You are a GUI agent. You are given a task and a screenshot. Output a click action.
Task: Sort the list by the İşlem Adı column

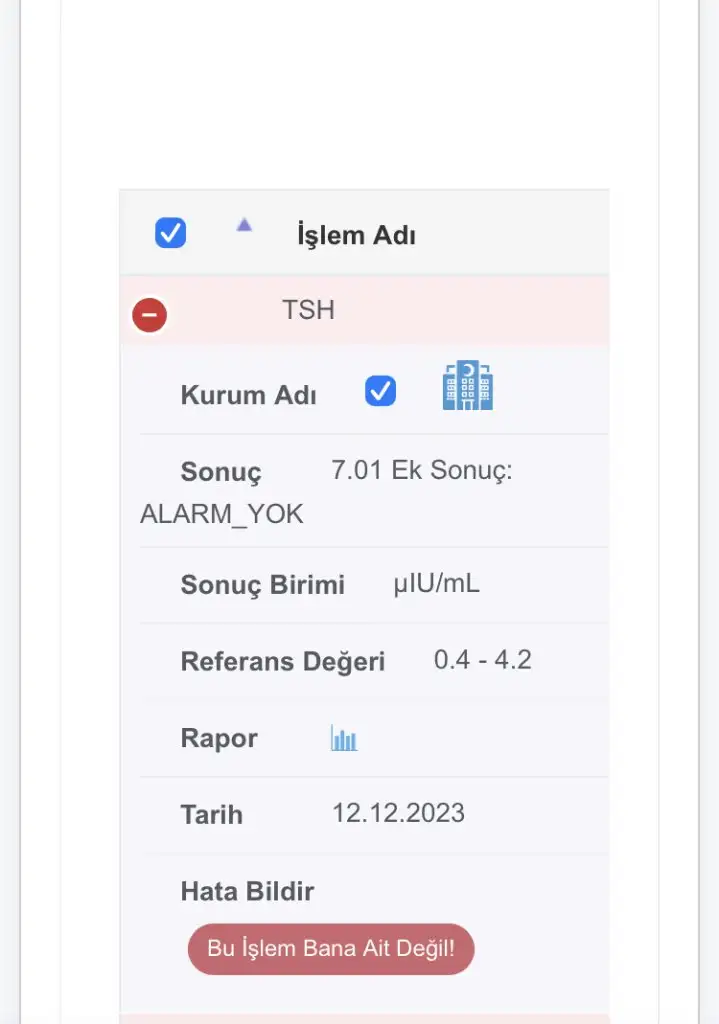(x=244, y=227)
